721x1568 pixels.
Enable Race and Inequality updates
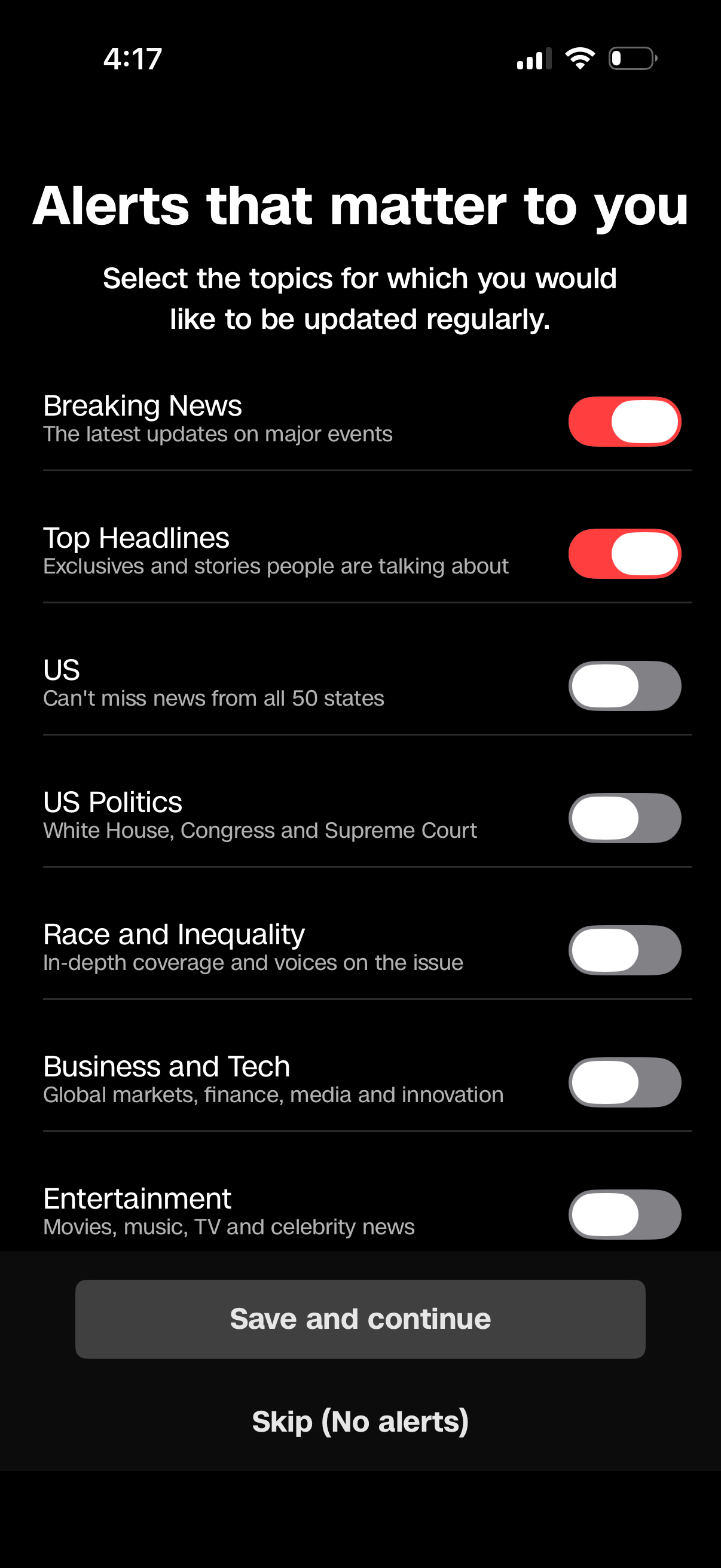click(624, 950)
